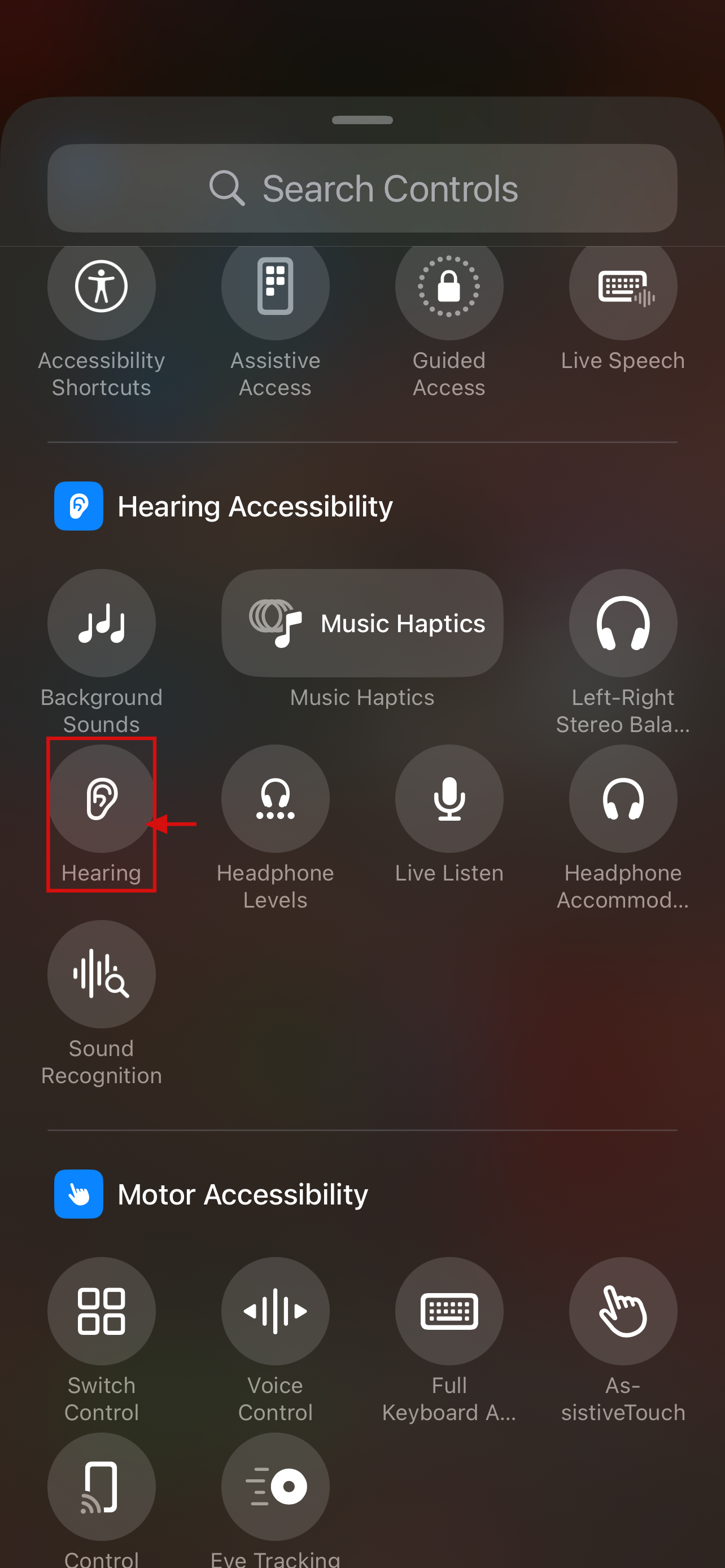Choose the Full Keyboard Access control
This screenshot has width=725, height=1568.
449,1311
